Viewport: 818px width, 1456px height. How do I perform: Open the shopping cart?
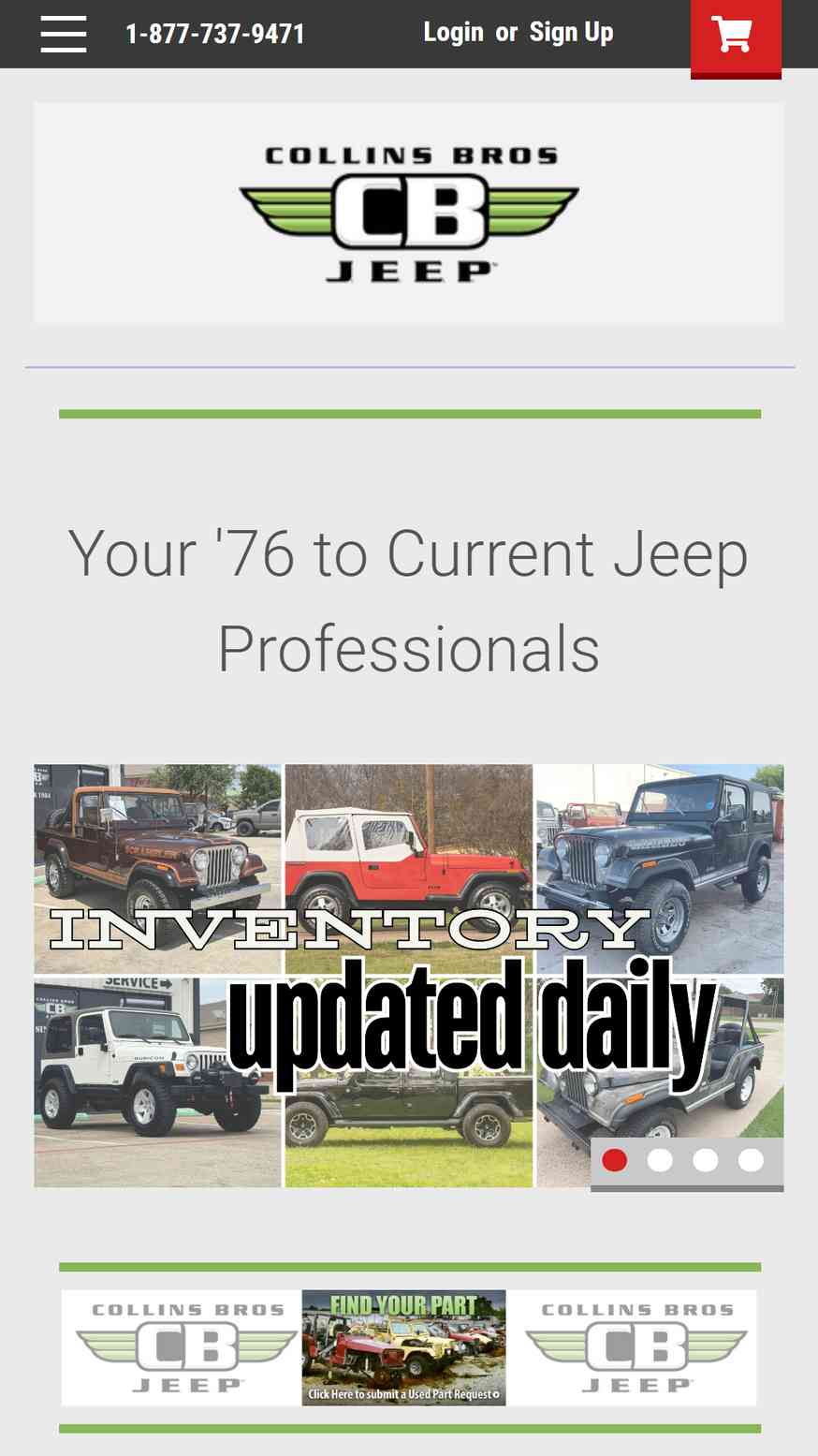click(x=736, y=37)
